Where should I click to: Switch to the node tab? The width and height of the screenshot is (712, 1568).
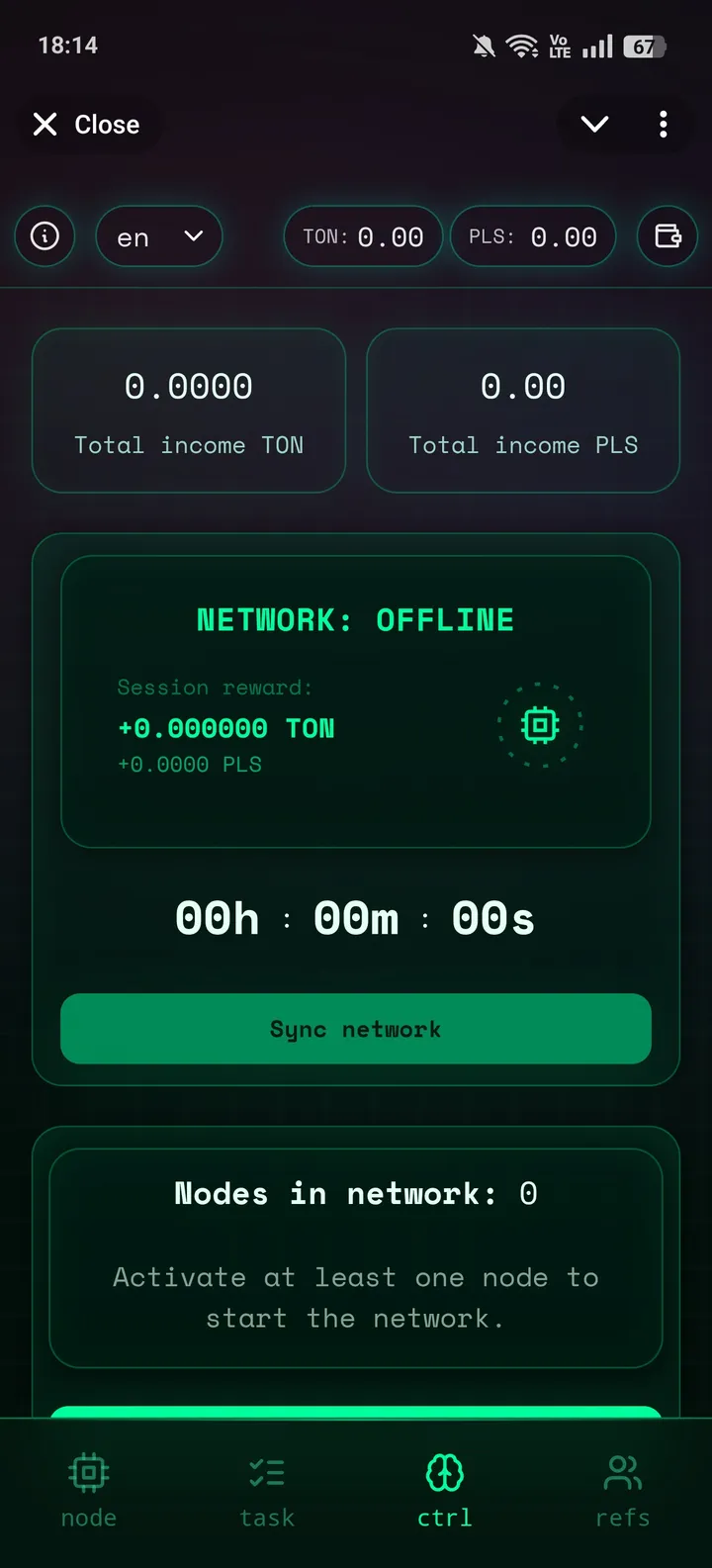tap(89, 1491)
